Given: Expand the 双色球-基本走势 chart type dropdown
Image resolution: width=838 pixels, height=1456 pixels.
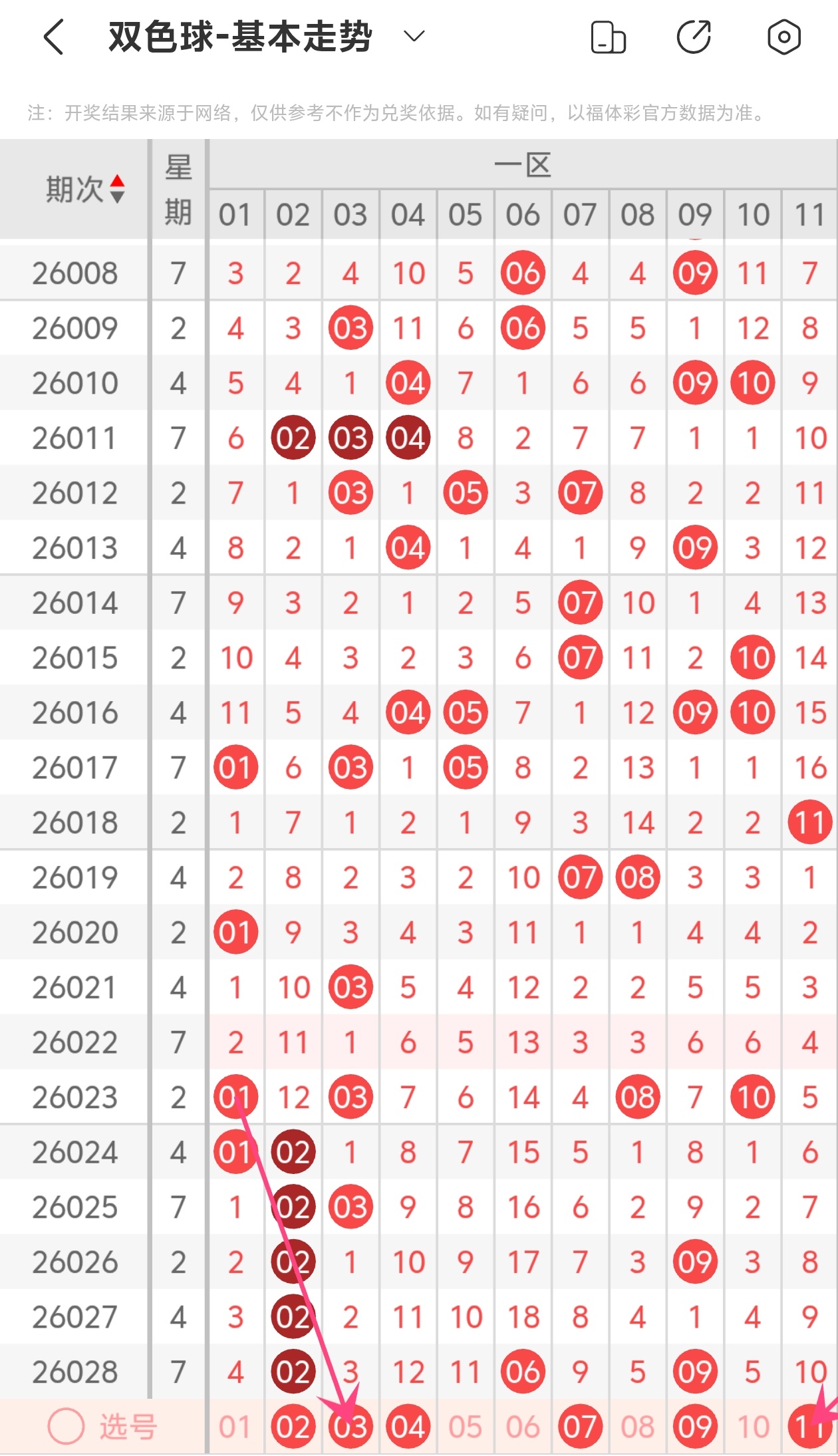Looking at the screenshot, I should pyautogui.click(x=414, y=37).
